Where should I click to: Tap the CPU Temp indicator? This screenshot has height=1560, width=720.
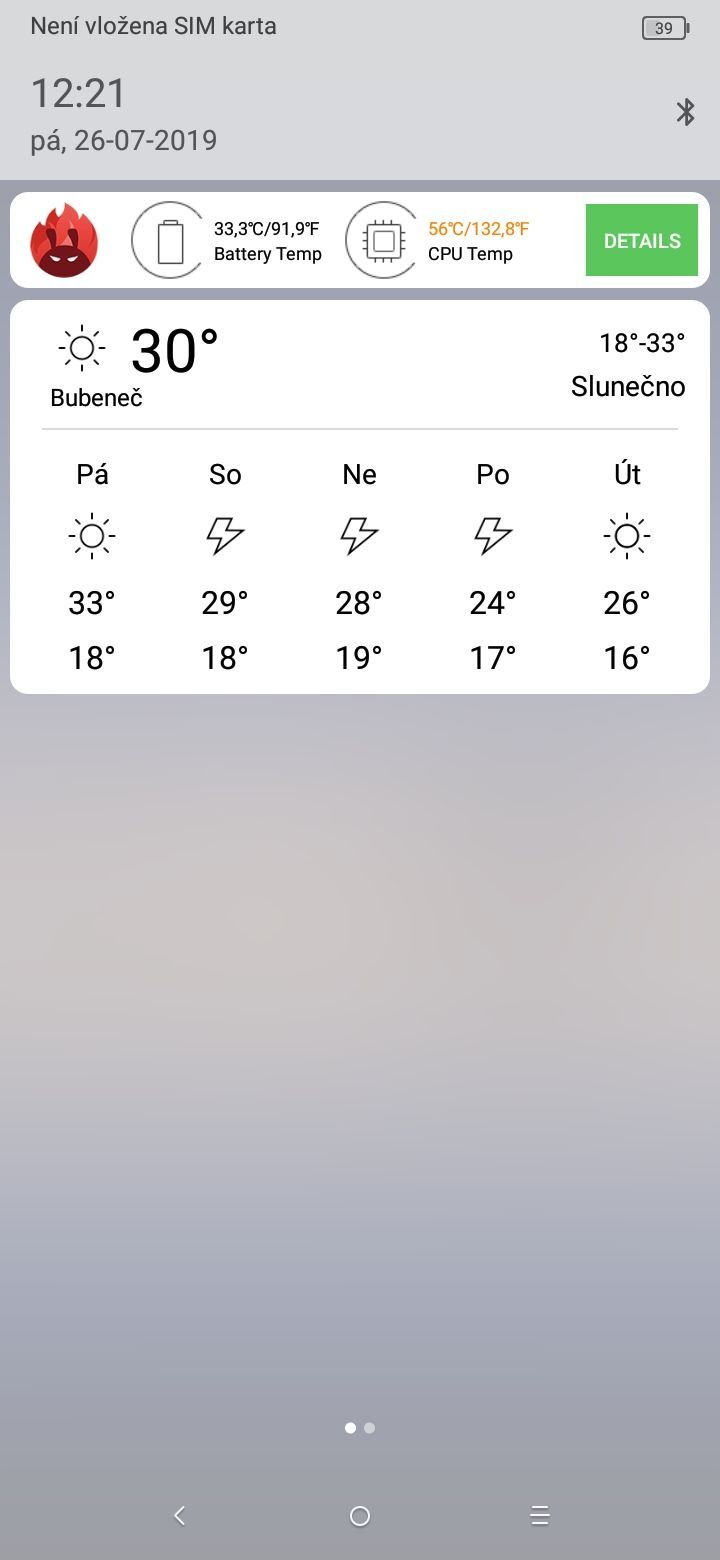click(x=440, y=241)
